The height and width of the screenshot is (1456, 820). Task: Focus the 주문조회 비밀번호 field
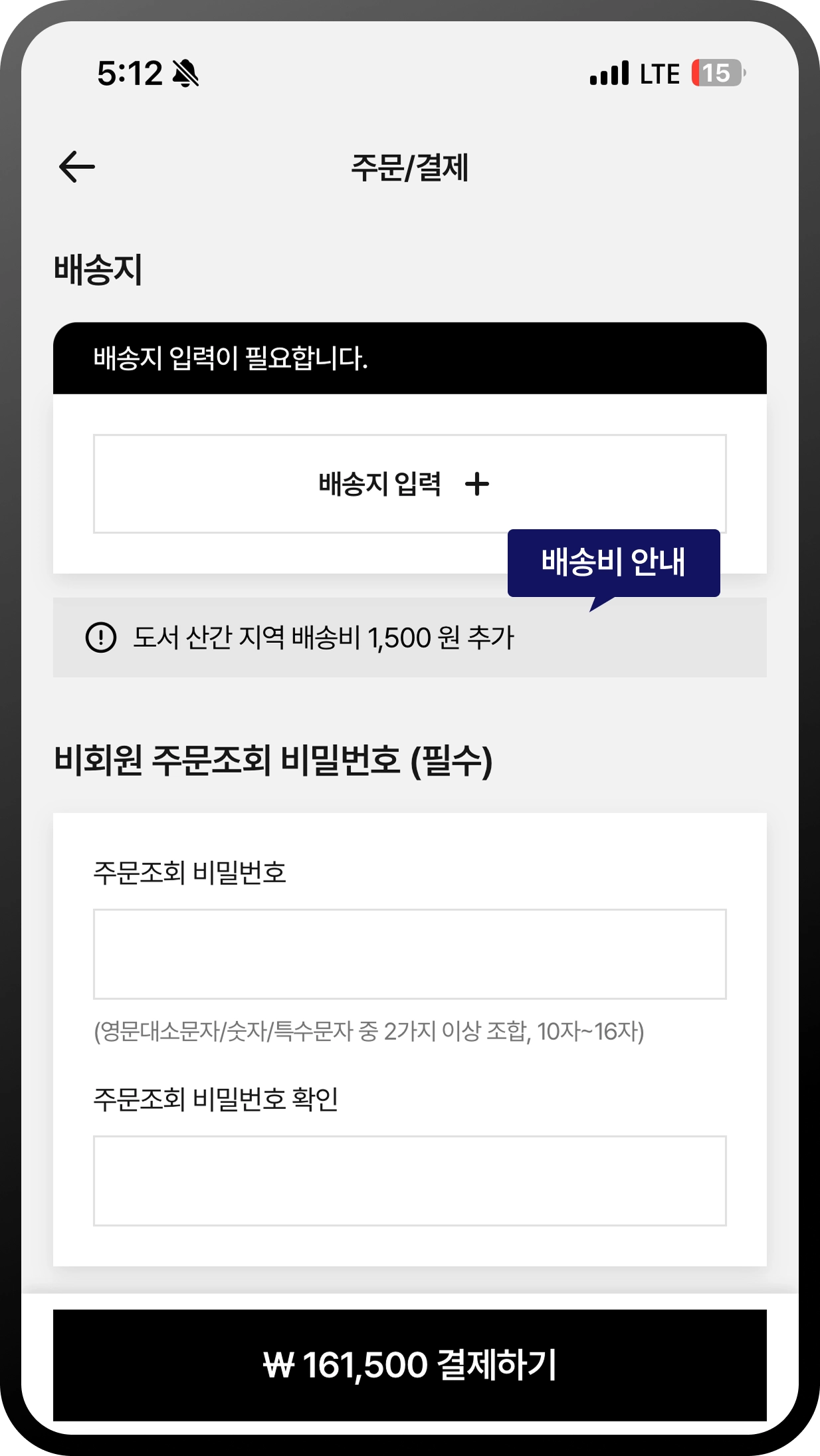[409, 953]
